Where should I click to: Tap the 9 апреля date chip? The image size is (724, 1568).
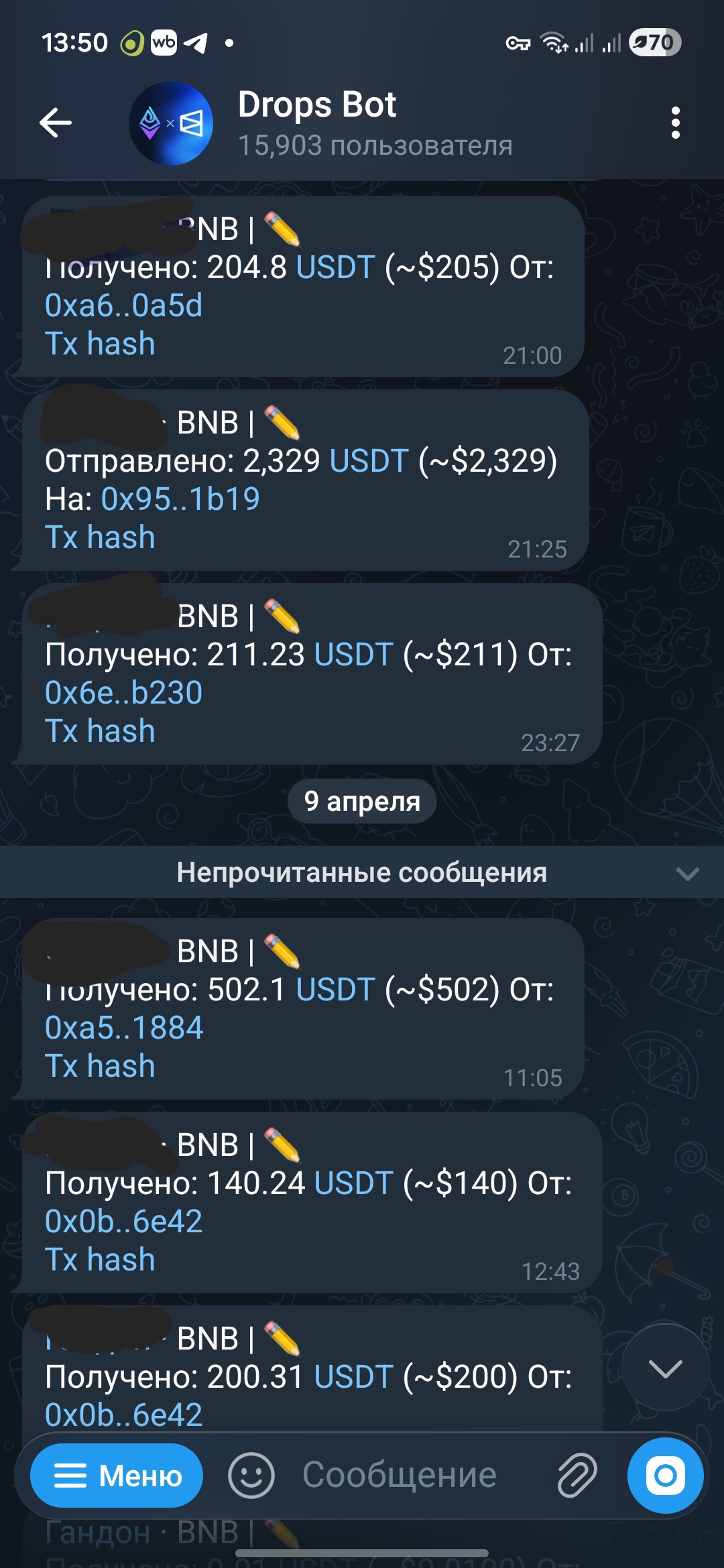(x=362, y=801)
